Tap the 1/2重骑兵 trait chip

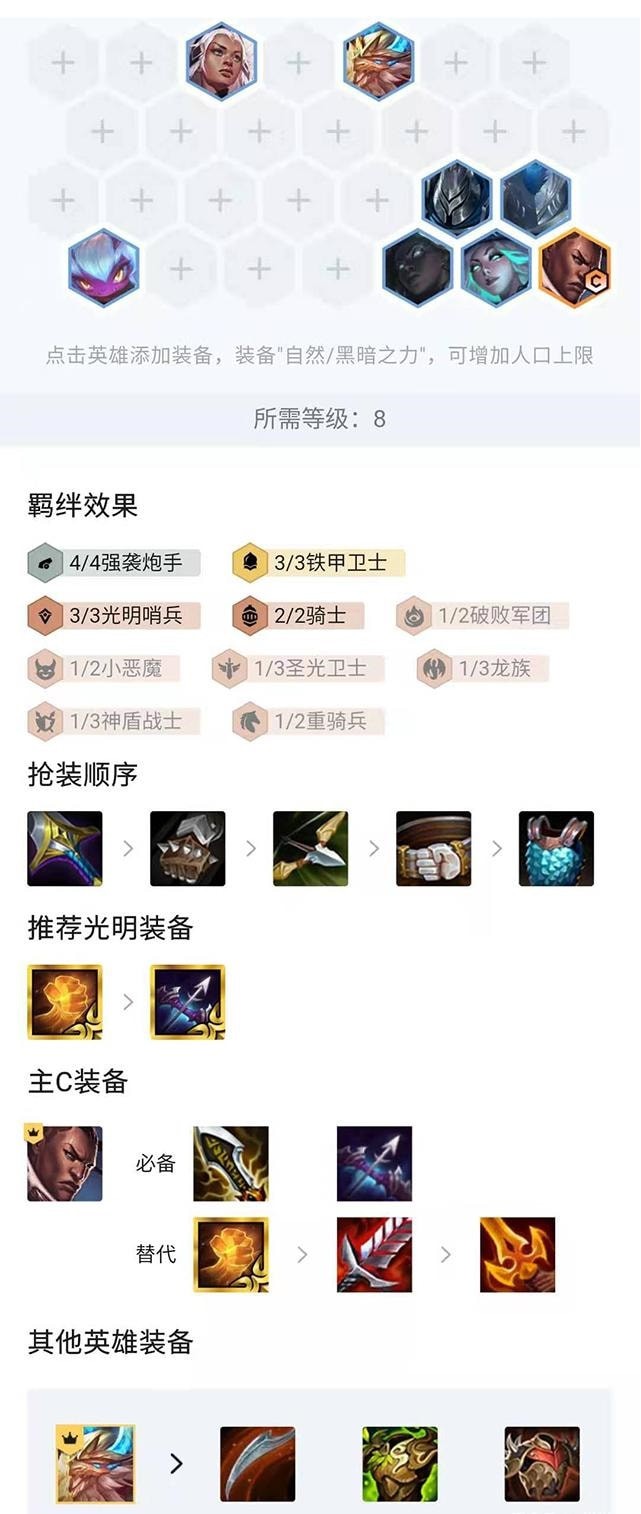pyautogui.click(x=308, y=721)
